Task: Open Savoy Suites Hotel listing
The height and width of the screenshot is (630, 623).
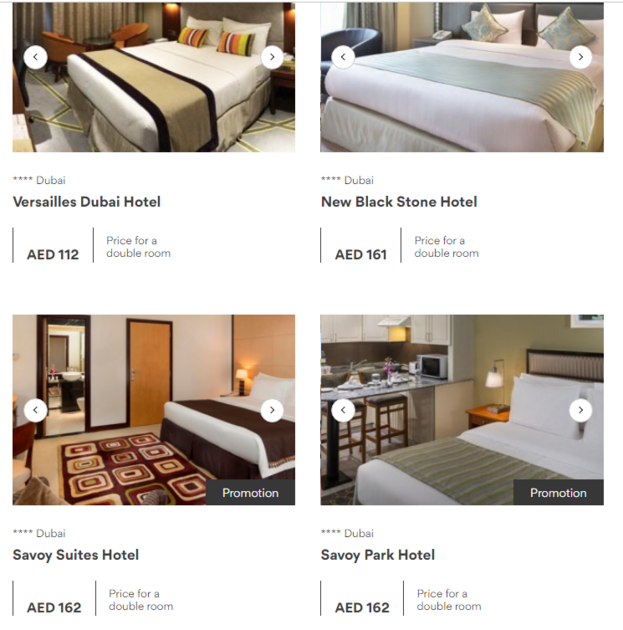Action: click(x=76, y=555)
